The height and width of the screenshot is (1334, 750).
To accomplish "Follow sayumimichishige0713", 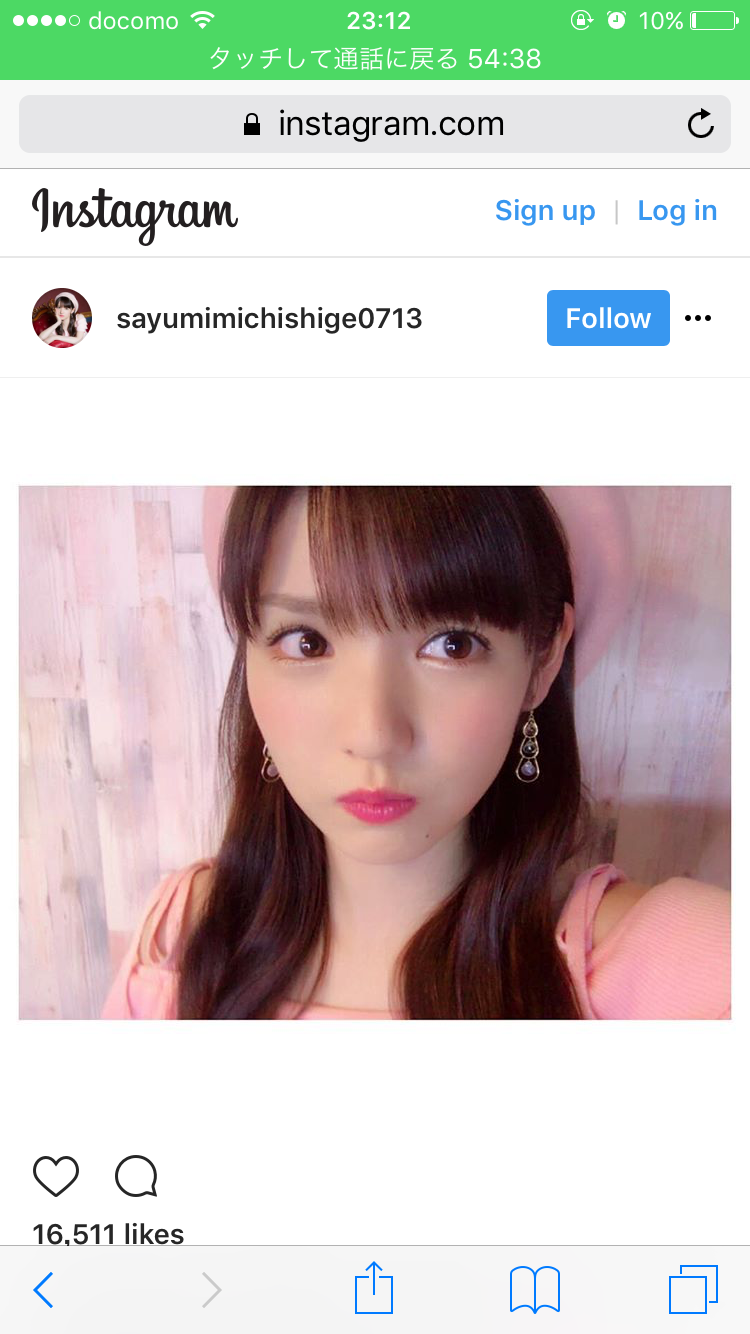I will point(608,318).
